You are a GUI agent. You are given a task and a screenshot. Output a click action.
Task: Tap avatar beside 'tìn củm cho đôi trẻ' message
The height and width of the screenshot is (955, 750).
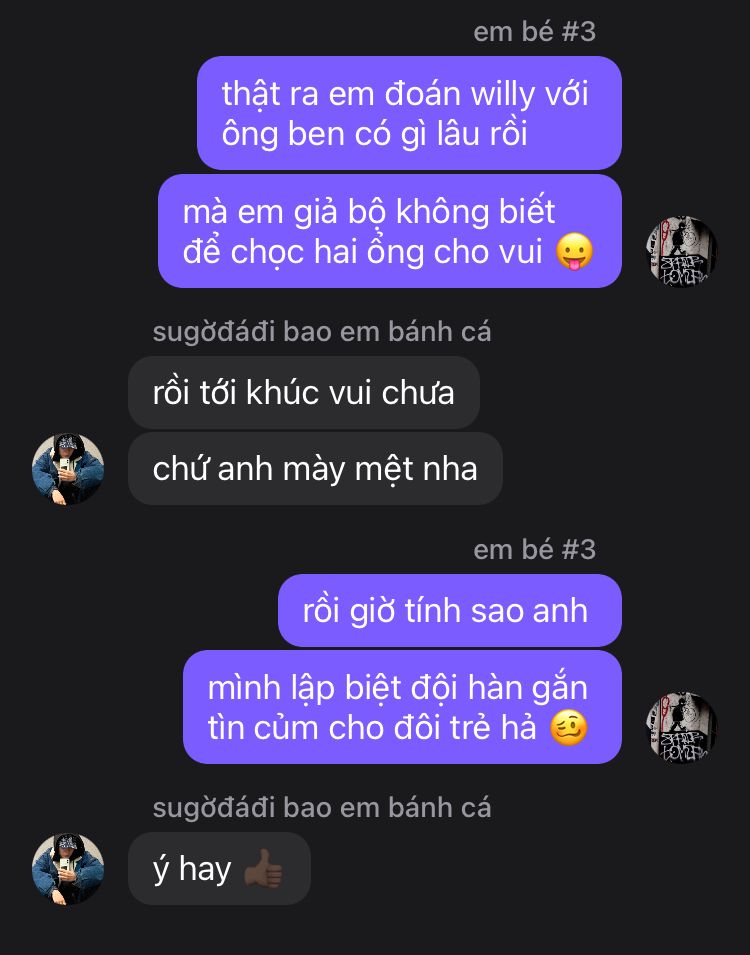(x=682, y=728)
